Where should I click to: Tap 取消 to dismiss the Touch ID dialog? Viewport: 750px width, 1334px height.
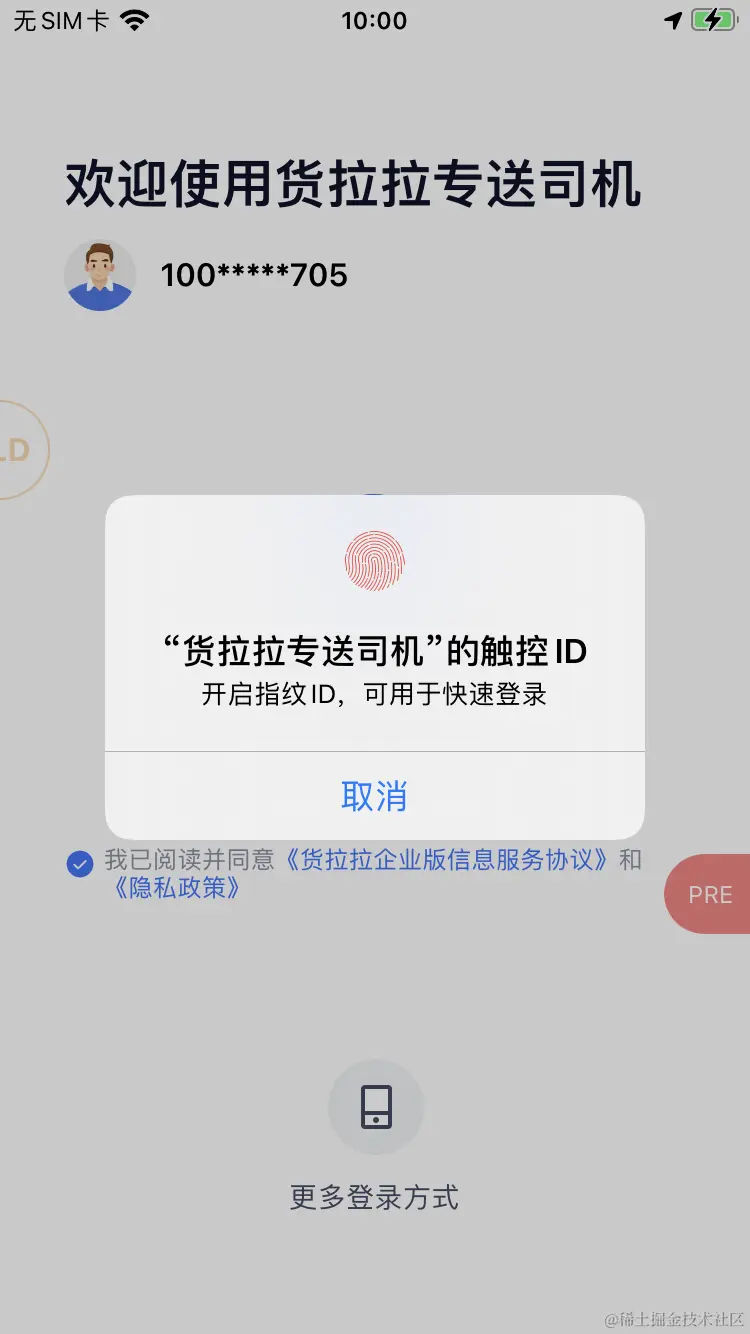(374, 796)
